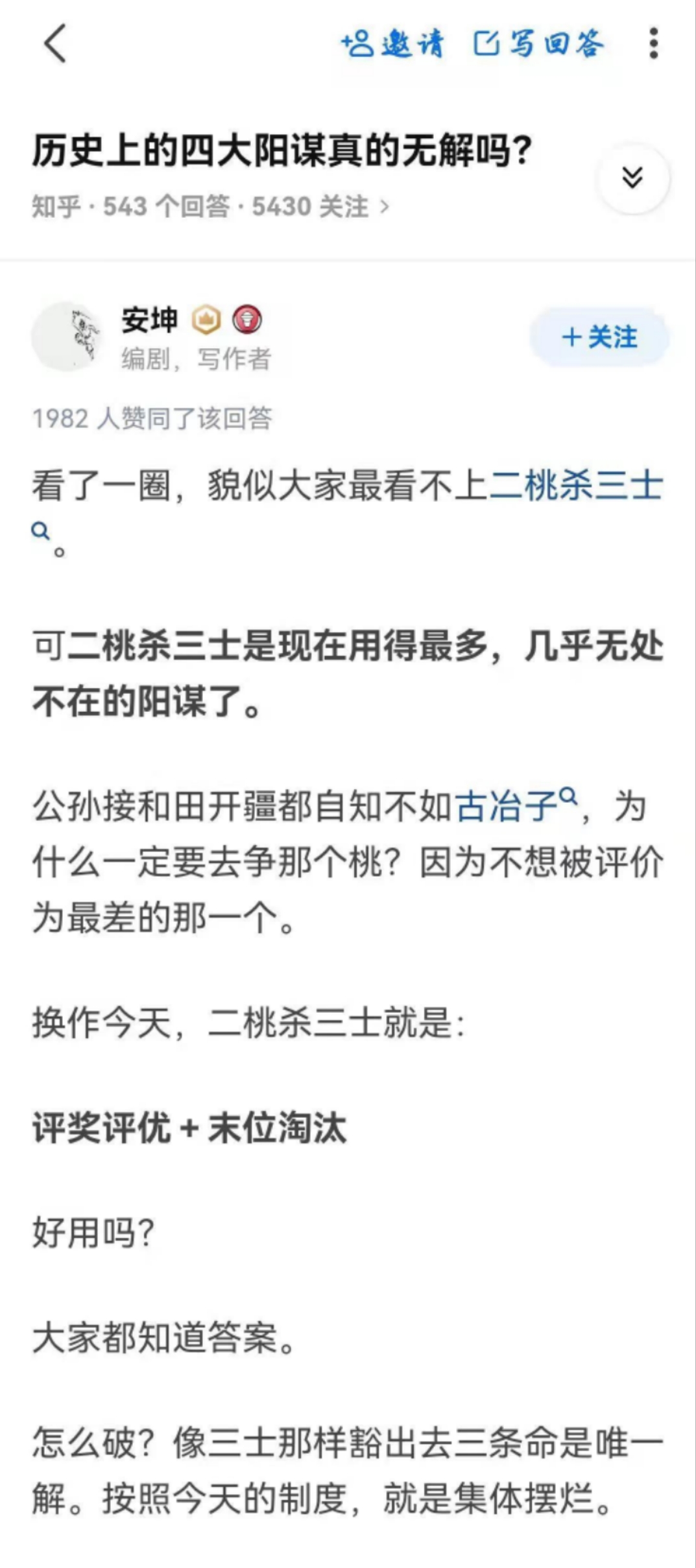This screenshot has height=1568, width=696.
Task: Follow author 安坤 with the 关注 button
Action: 599,337
